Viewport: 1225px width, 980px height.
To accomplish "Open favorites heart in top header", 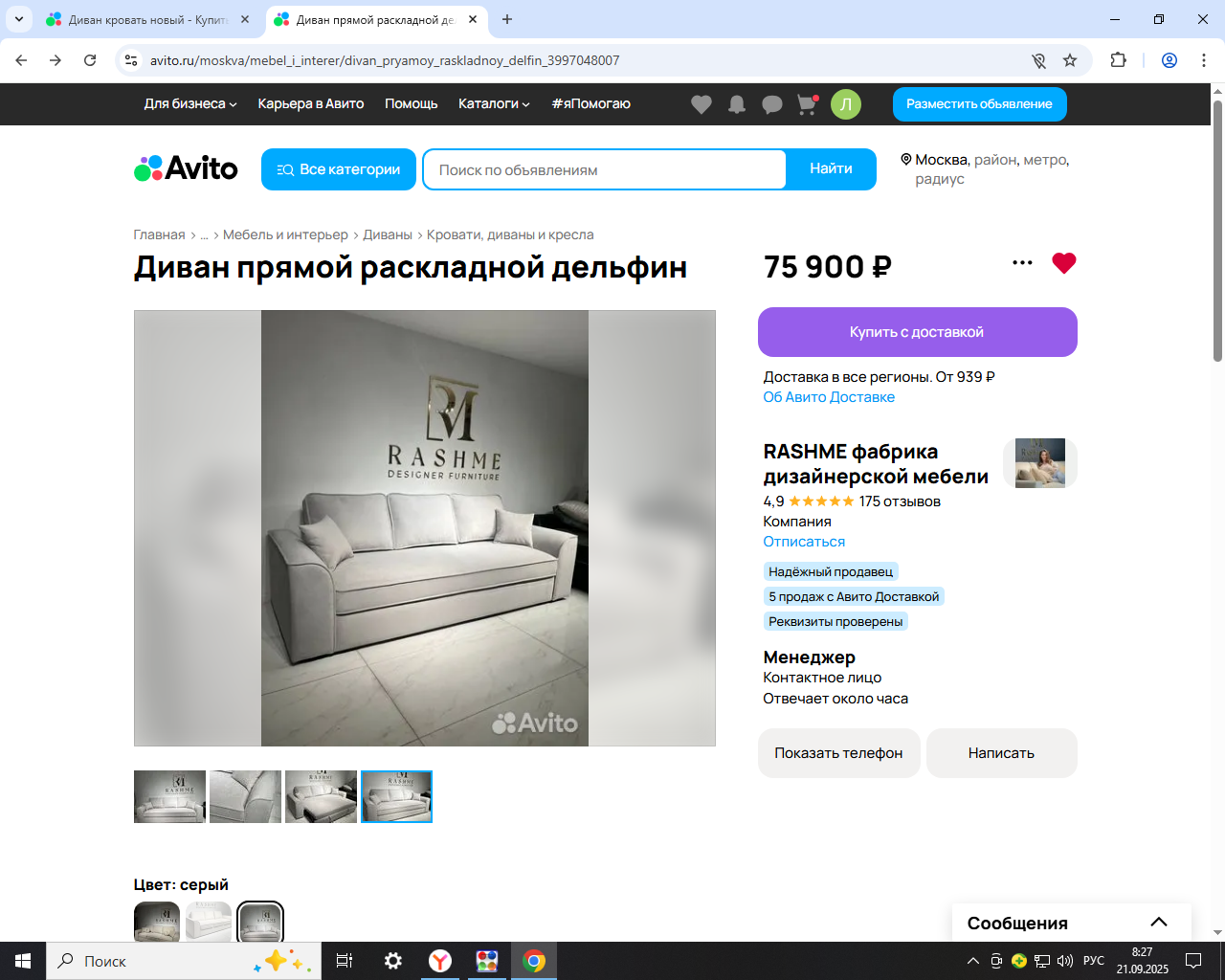I will pos(702,104).
